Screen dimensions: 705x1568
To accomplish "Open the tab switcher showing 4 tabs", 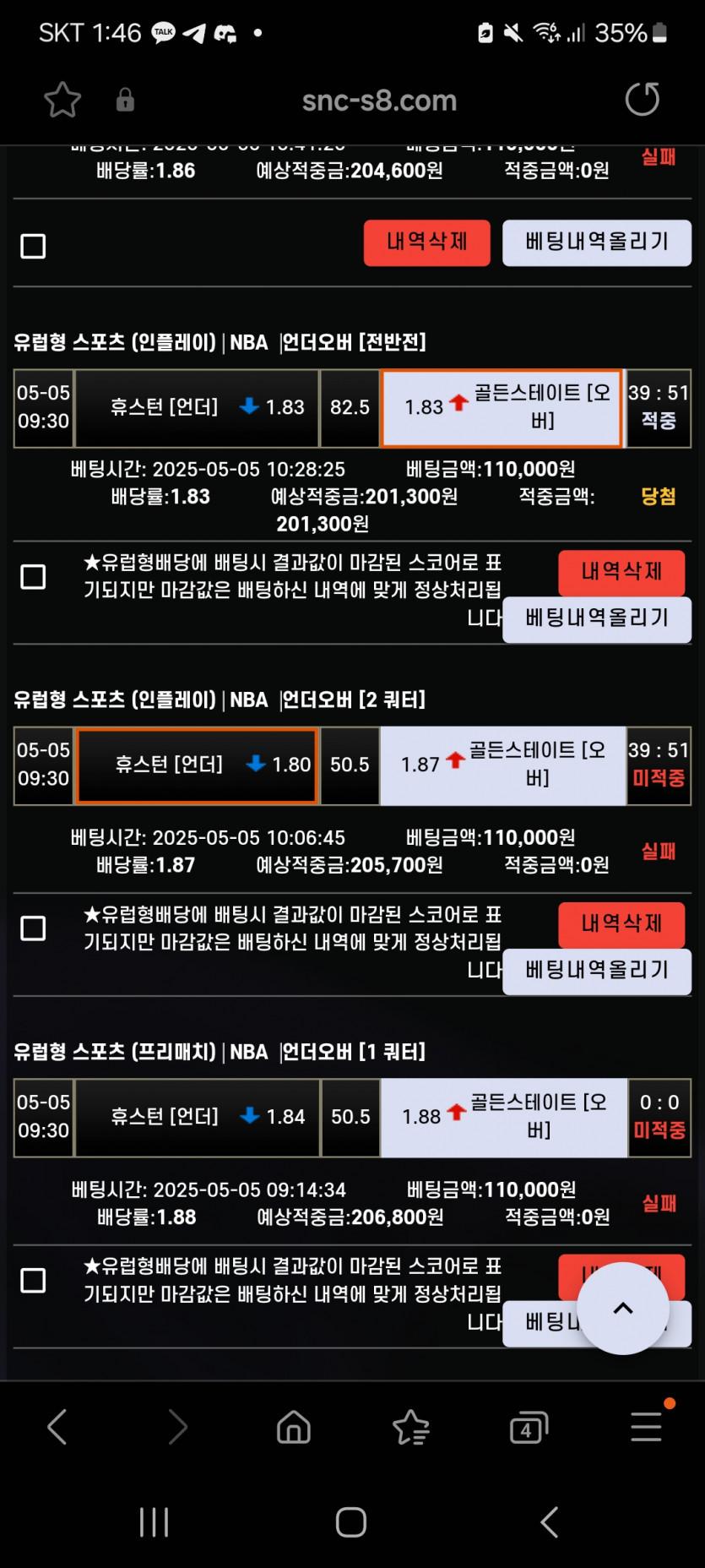I will [529, 1427].
